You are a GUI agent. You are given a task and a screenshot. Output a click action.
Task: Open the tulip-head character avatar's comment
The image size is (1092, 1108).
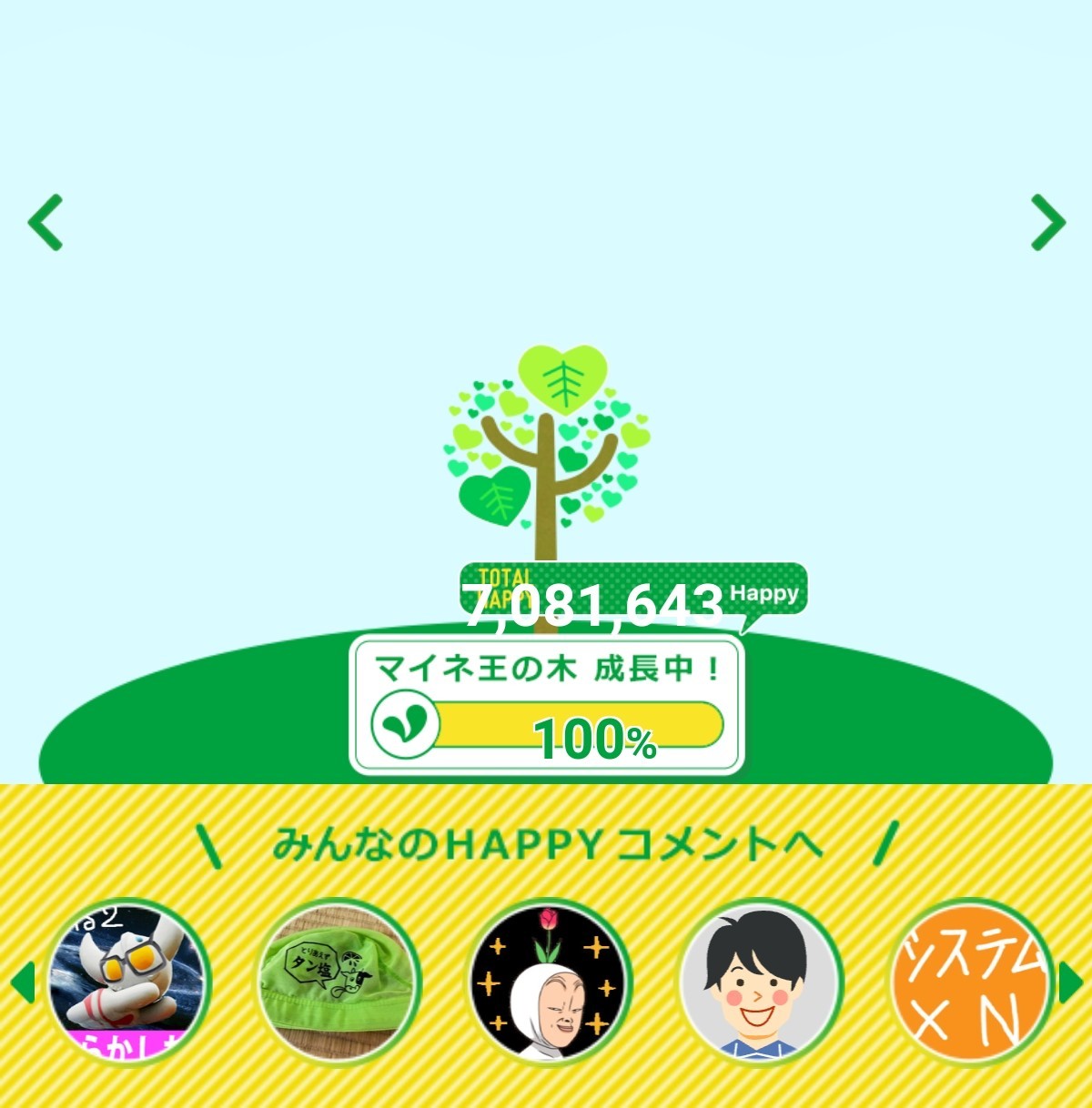click(550, 983)
